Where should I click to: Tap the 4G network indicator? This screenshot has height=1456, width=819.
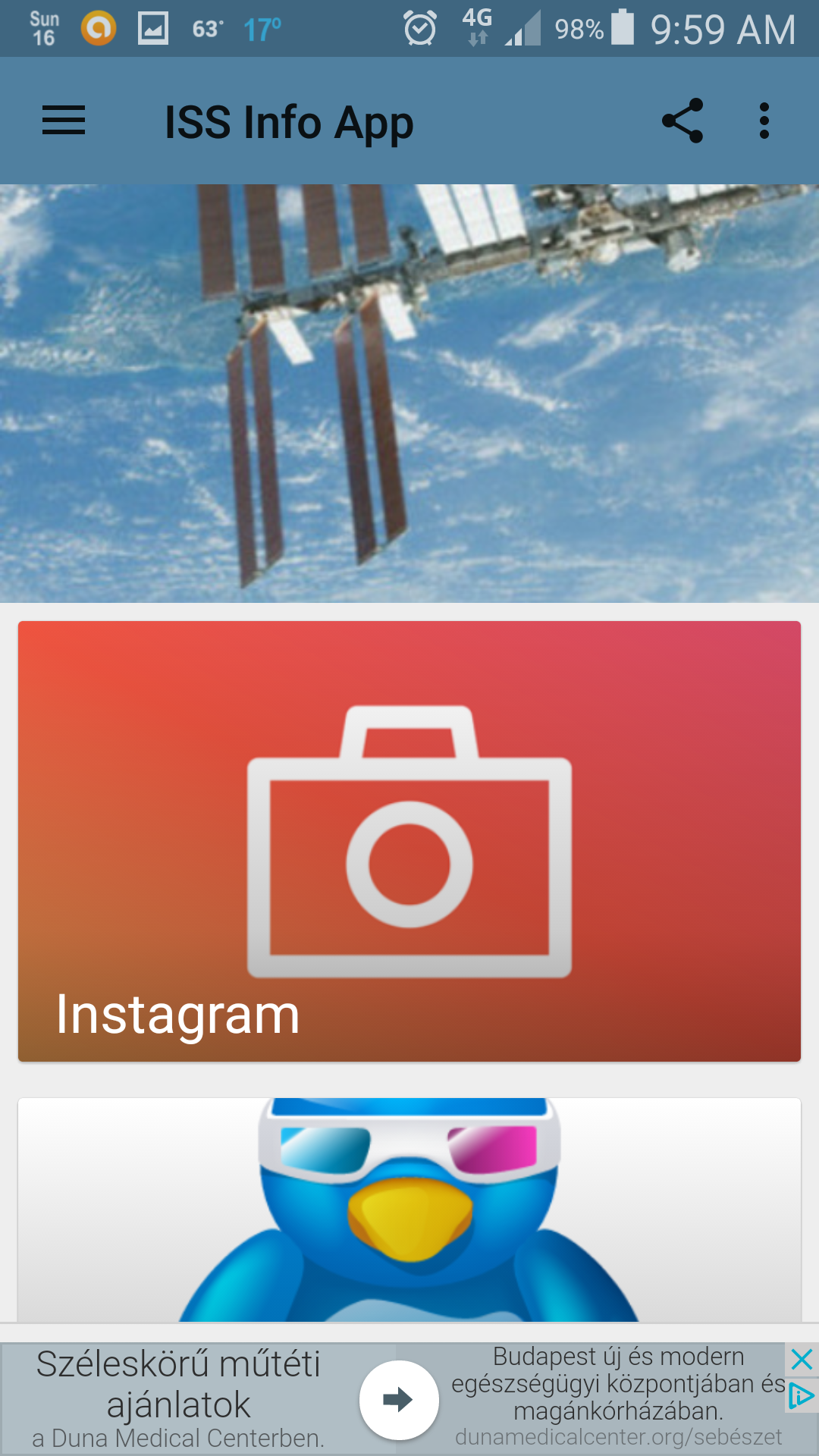click(x=476, y=25)
